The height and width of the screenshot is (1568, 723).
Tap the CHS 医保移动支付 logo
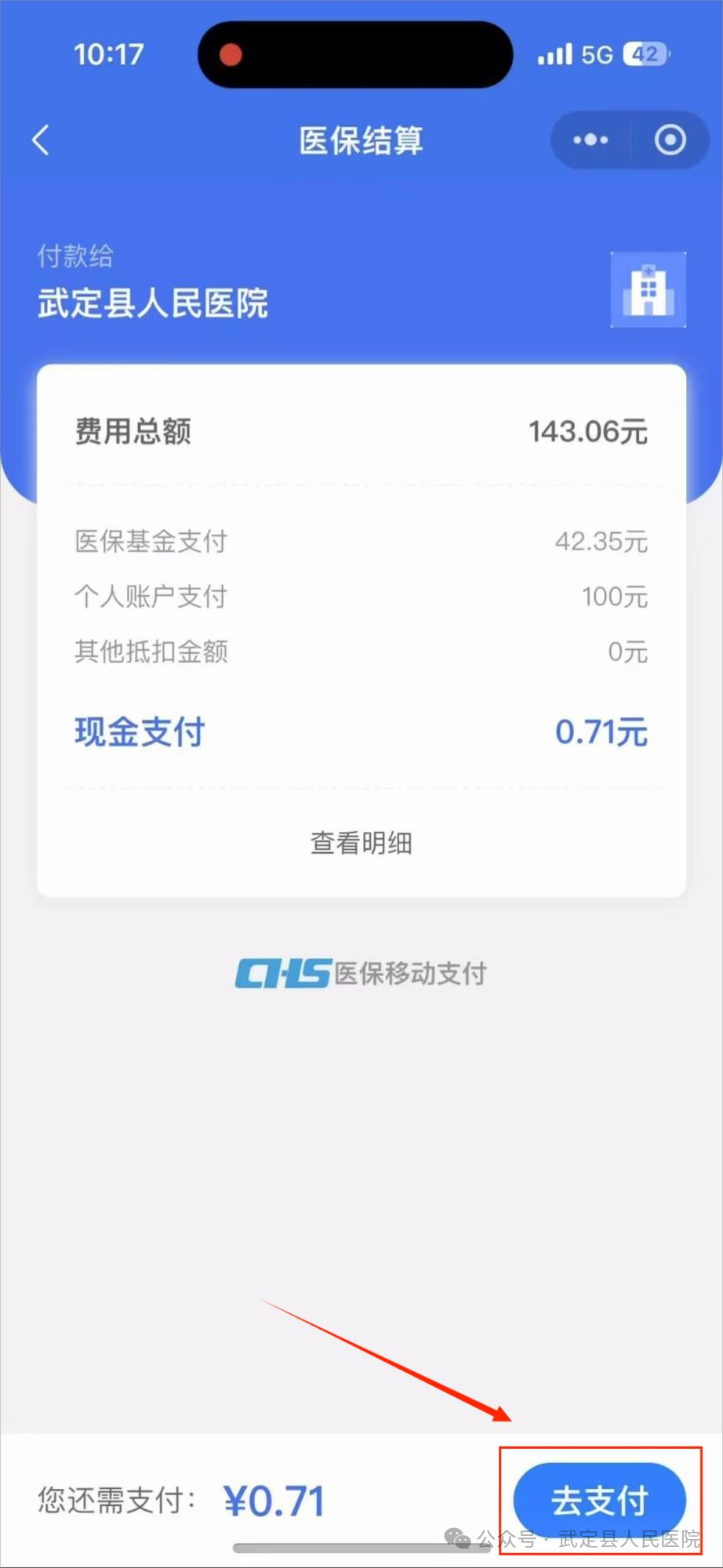(360, 972)
